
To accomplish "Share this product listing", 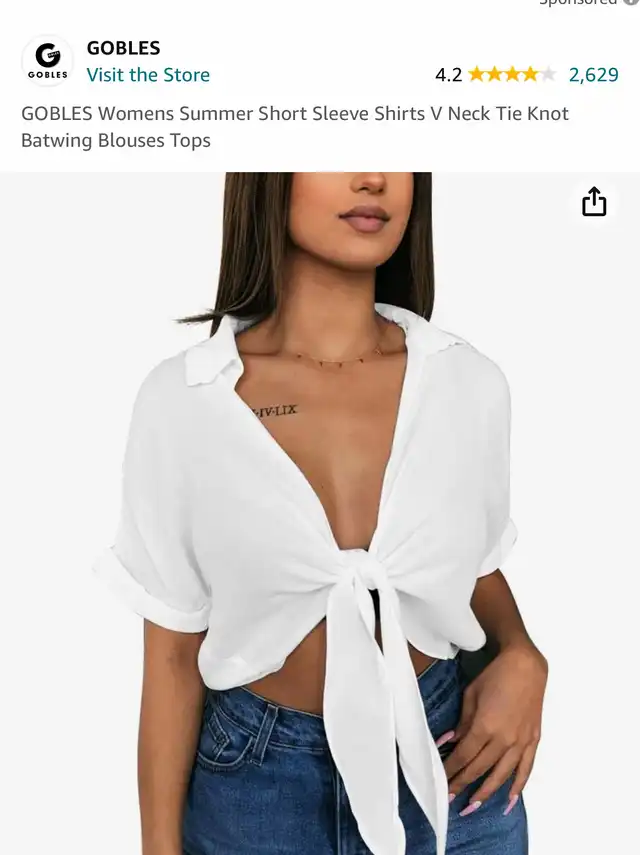I will tap(594, 202).
